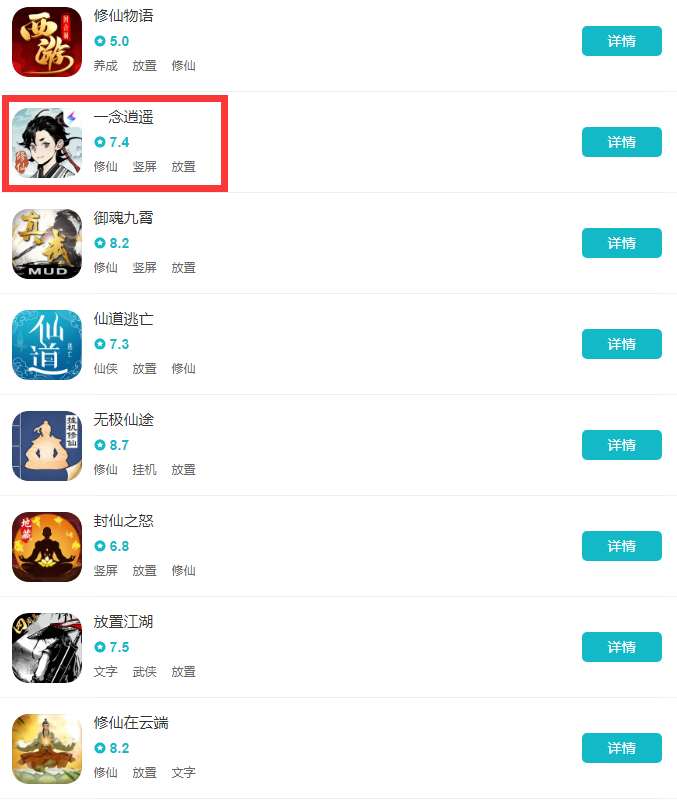This screenshot has height=801, width=677.
Task: Tap 详情 next to 无极仙途
Action: click(621, 445)
